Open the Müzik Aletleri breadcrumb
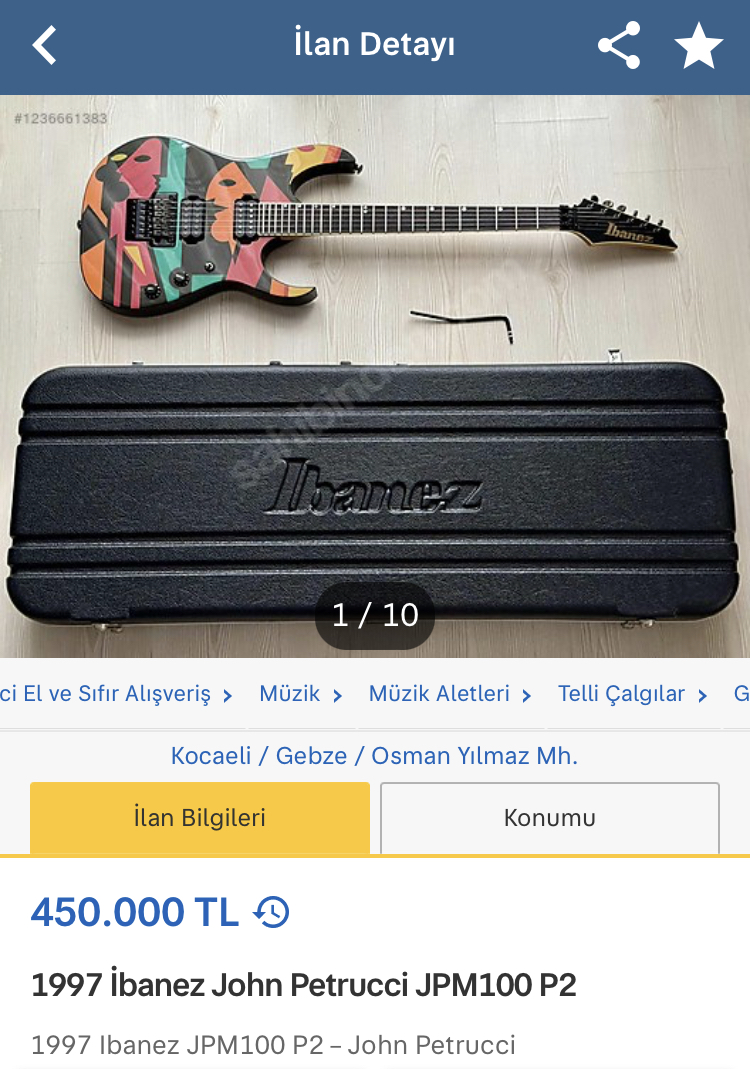 point(439,694)
